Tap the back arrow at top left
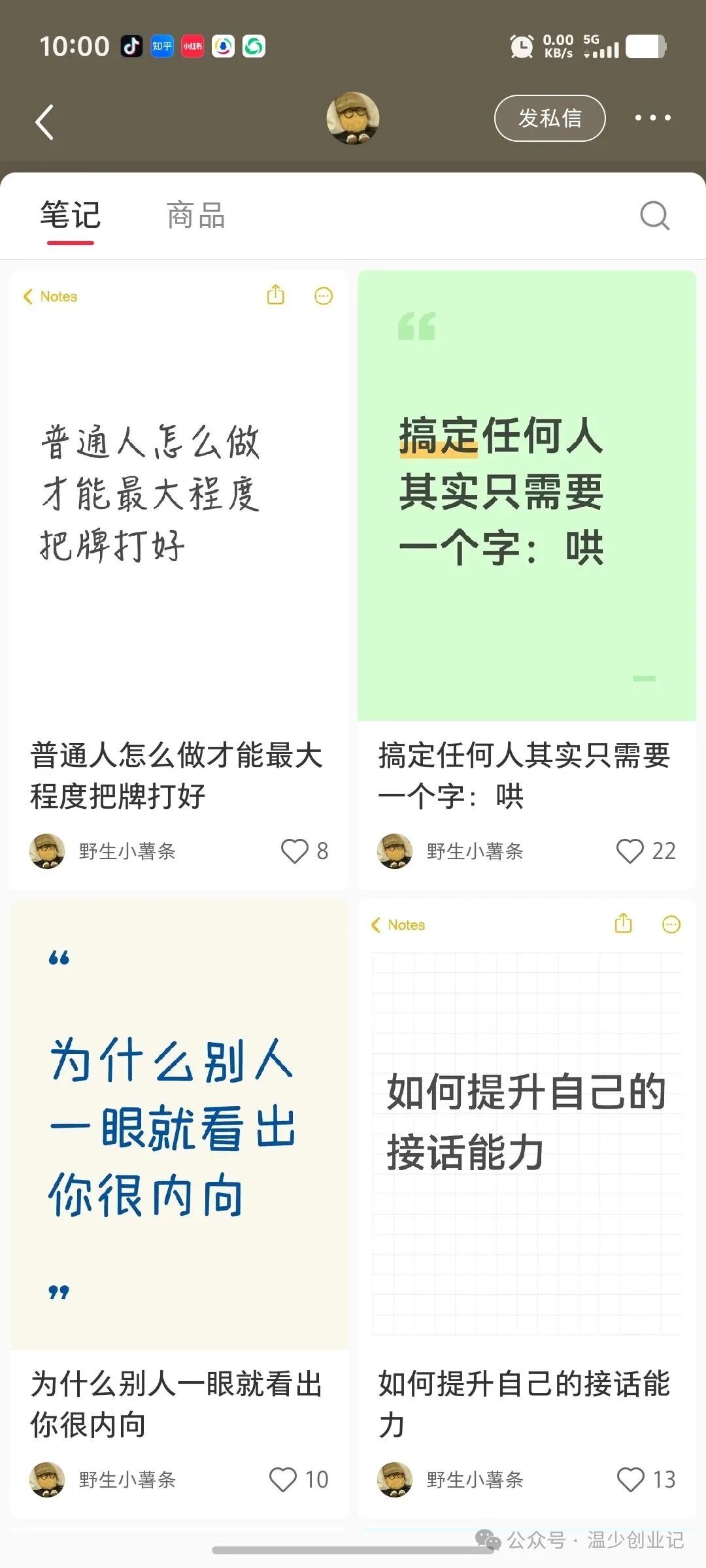The width and height of the screenshot is (706, 1568). coord(44,123)
